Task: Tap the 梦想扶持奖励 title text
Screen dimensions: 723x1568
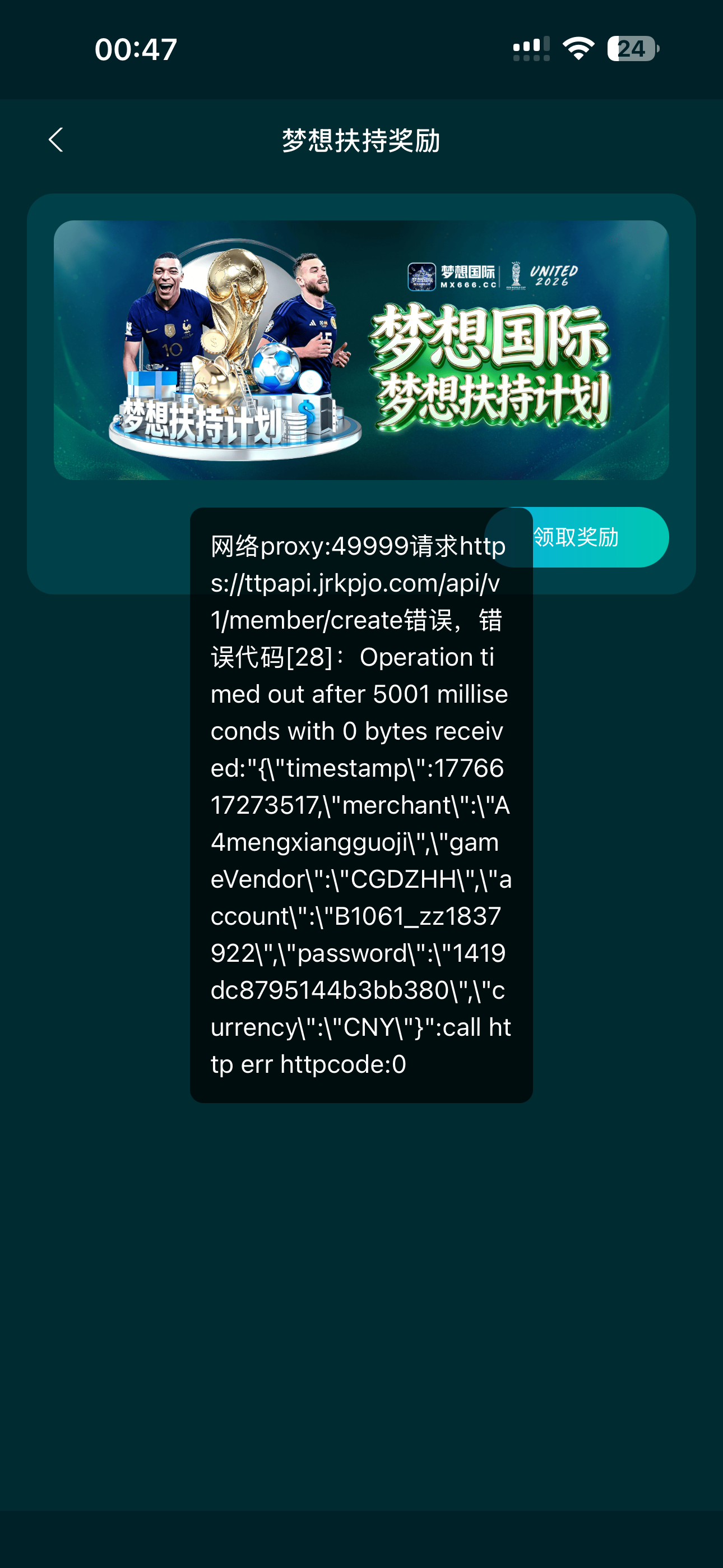Action: pos(361,140)
